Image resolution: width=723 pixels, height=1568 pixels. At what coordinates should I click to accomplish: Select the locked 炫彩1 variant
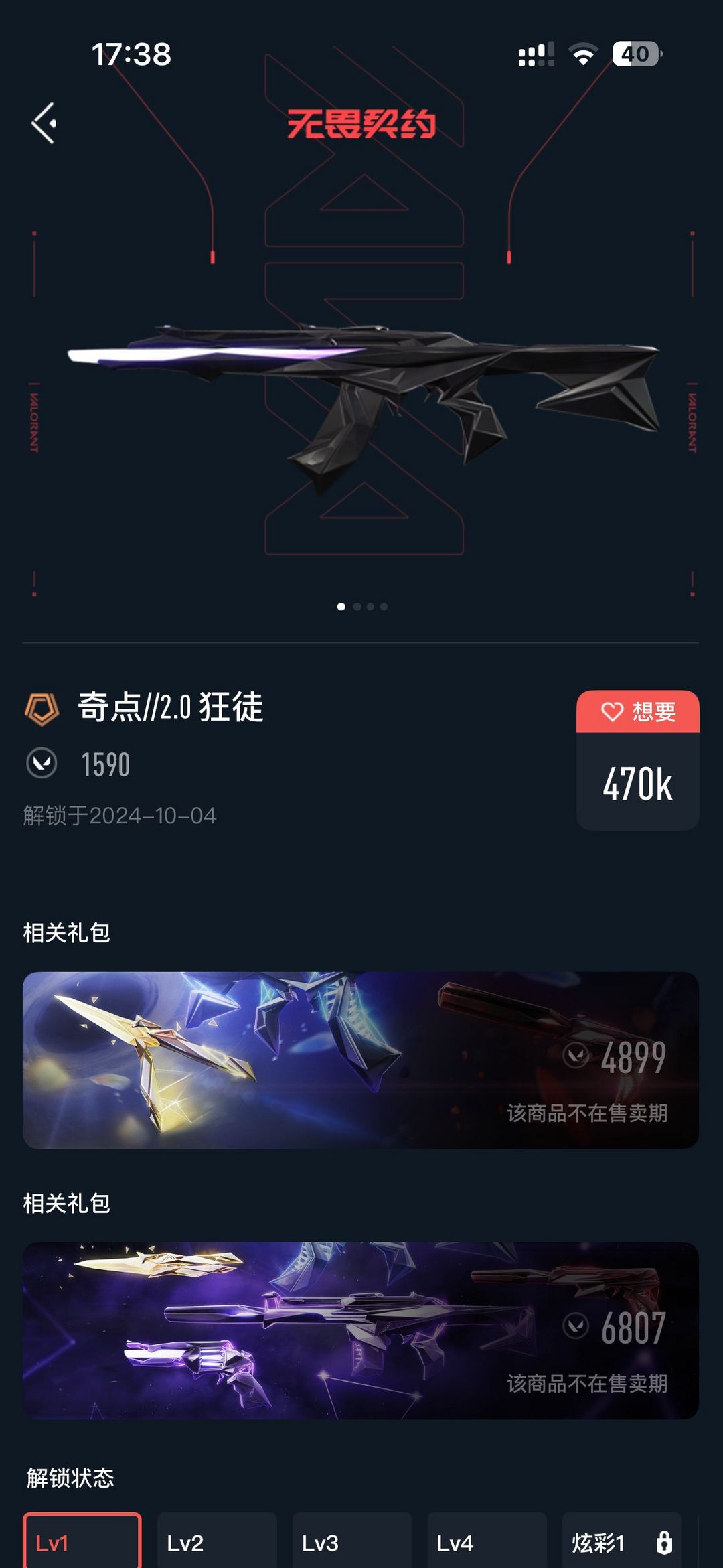point(622,1541)
